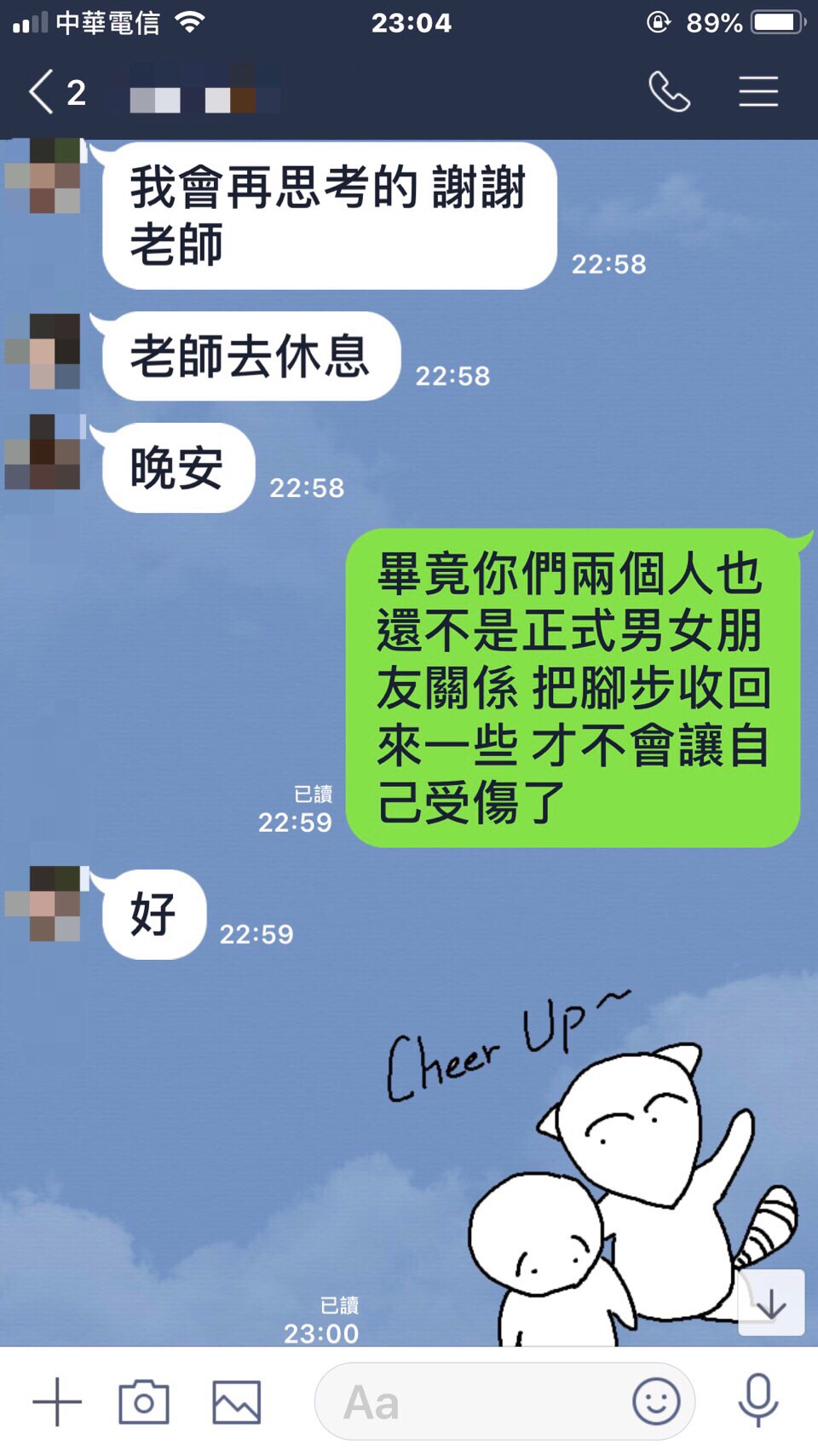Start a voice call with this contact

point(669,92)
